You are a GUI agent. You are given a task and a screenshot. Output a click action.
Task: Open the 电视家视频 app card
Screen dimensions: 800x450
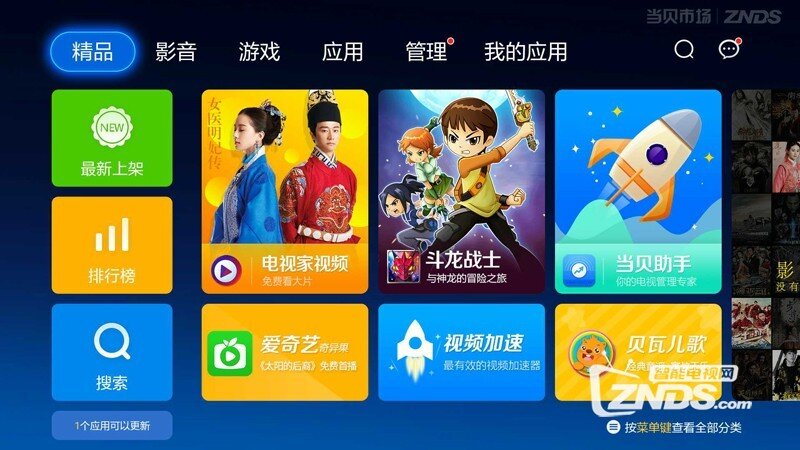click(285, 191)
